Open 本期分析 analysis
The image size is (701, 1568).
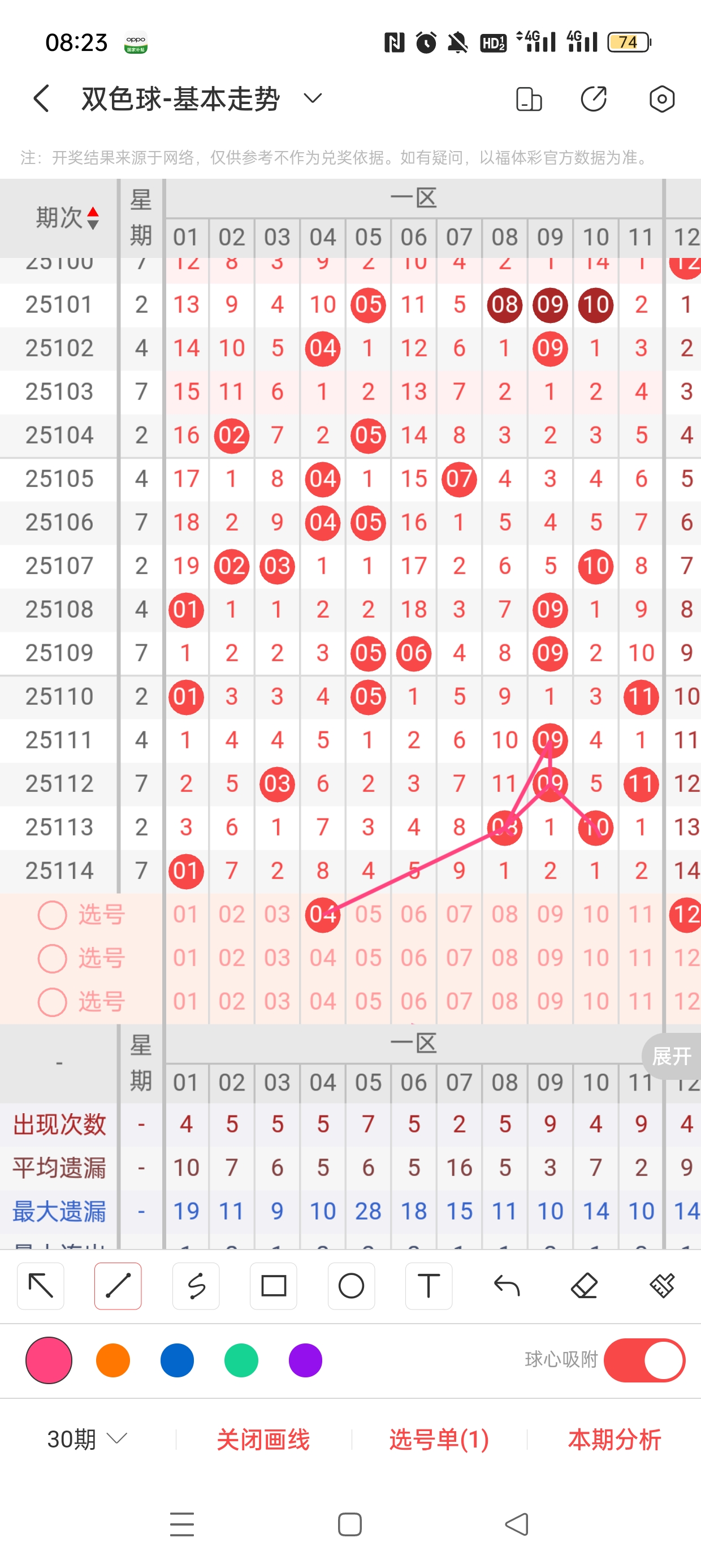614,1440
